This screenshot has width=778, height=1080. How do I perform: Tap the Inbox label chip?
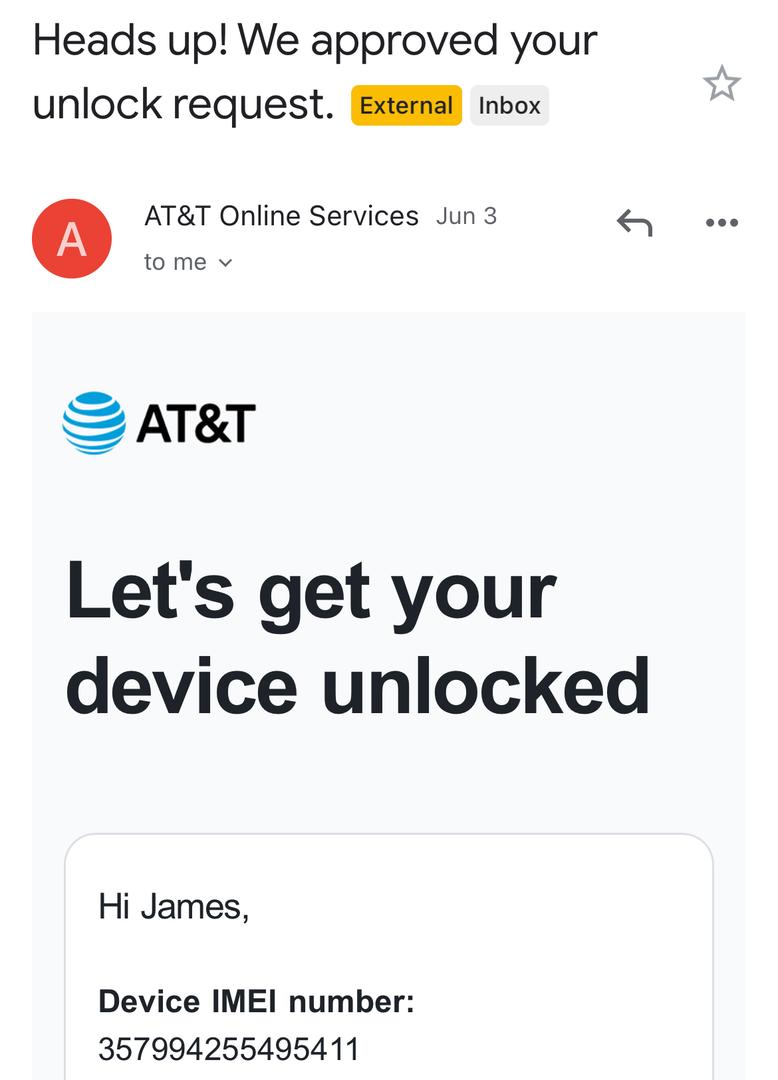509,106
